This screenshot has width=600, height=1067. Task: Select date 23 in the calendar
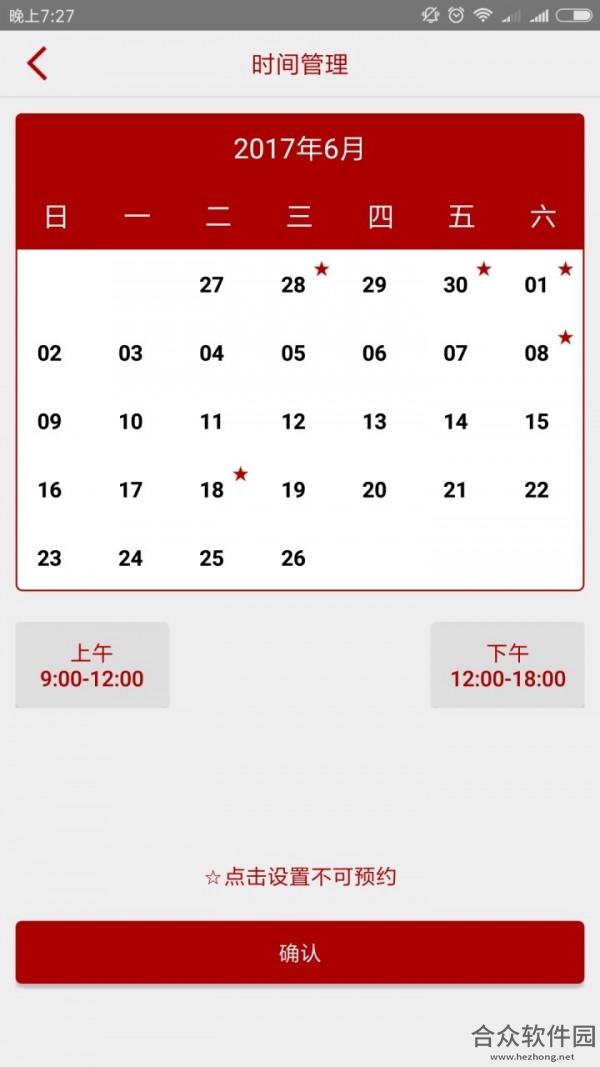point(49,558)
